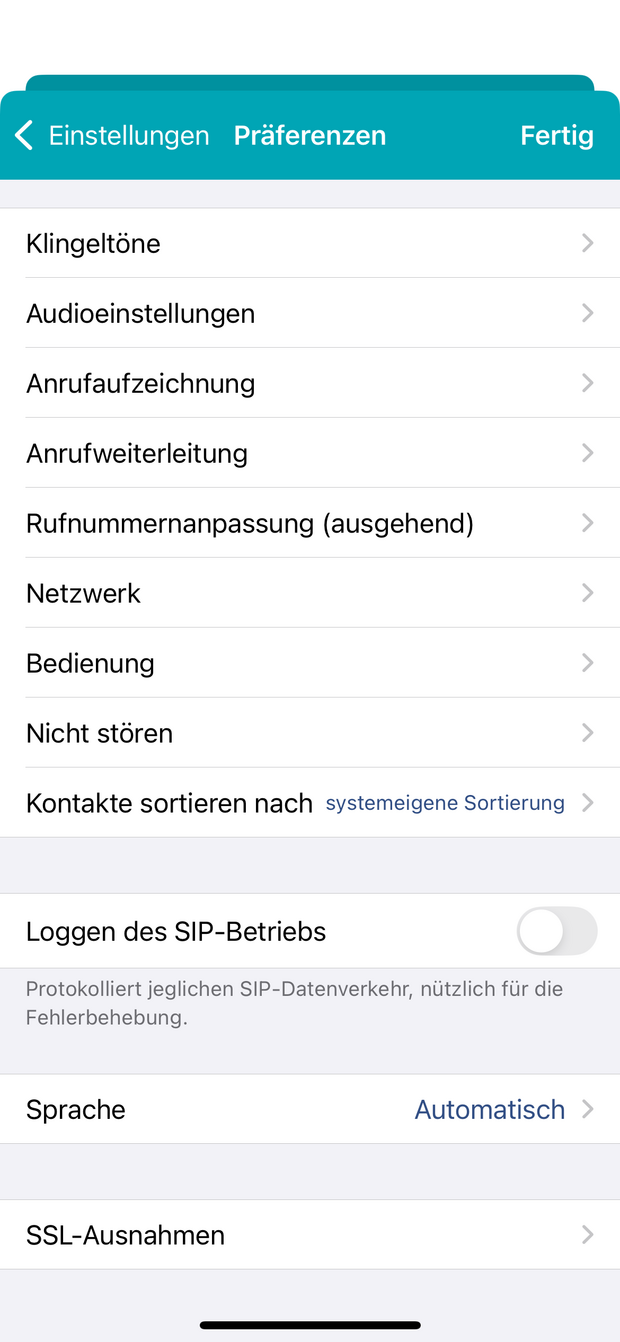Open Audioeinstellungen

[310, 314]
